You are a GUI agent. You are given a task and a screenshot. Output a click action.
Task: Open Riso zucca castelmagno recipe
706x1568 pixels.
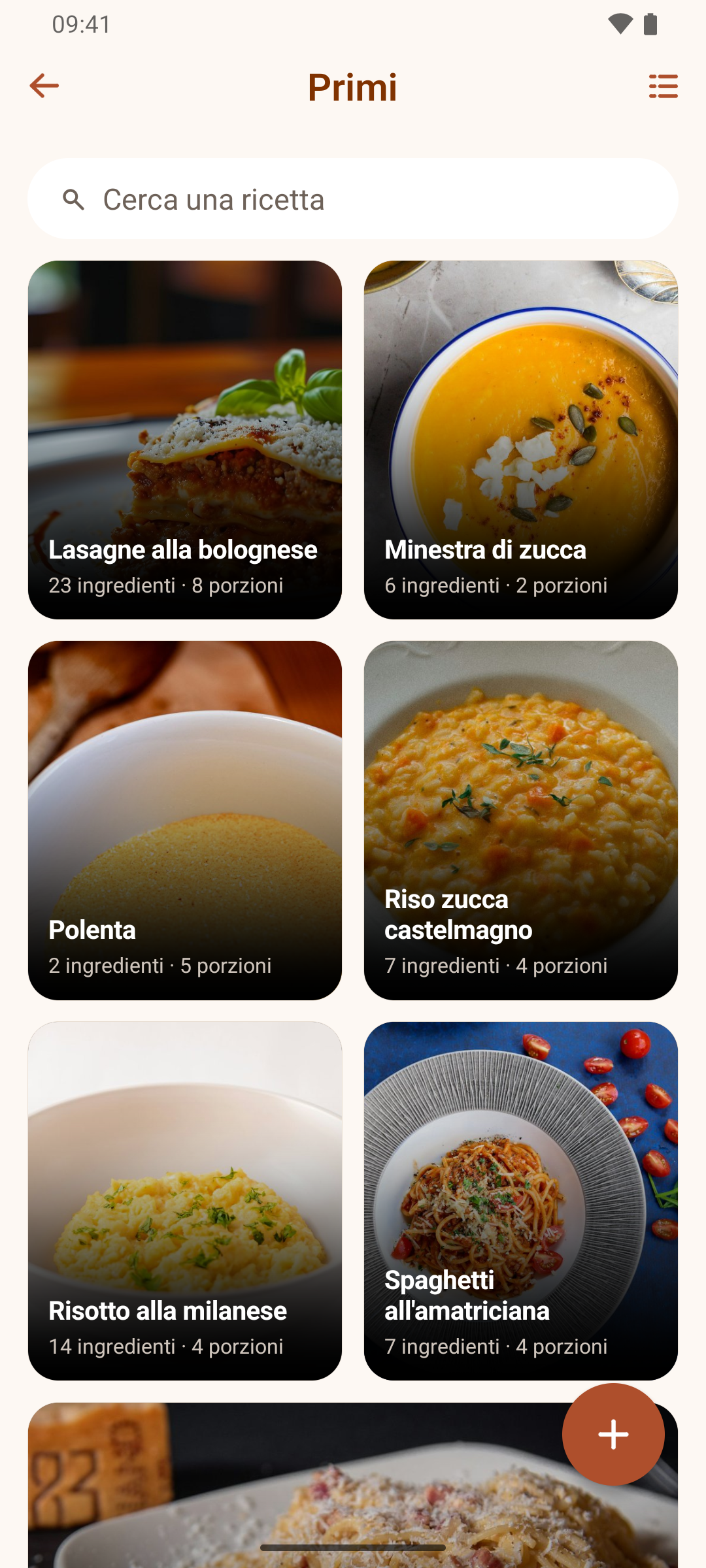click(521, 821)
